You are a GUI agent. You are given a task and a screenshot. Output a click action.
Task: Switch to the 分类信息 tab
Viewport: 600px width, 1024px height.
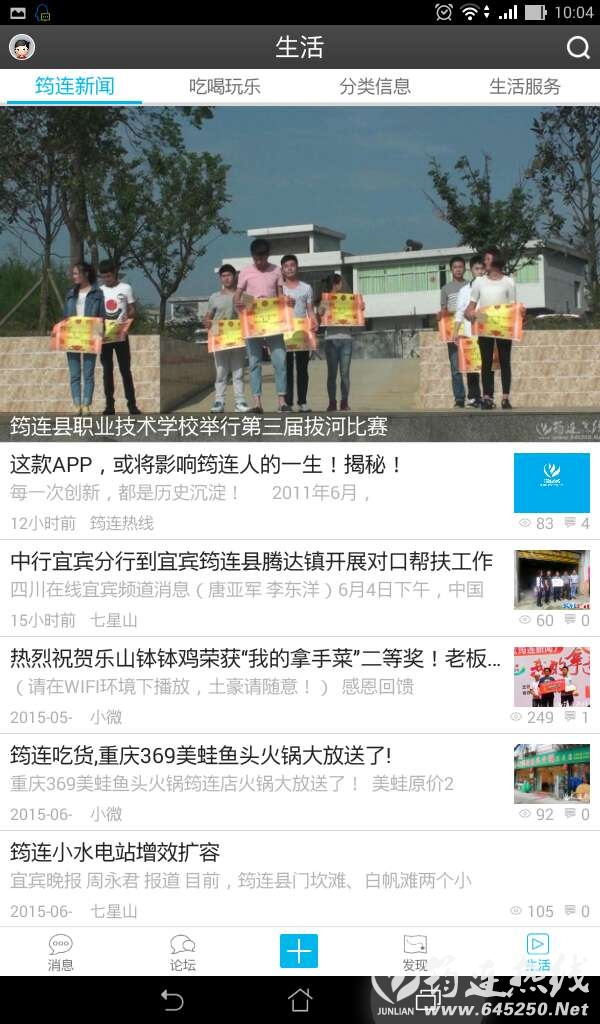(375, 86)
